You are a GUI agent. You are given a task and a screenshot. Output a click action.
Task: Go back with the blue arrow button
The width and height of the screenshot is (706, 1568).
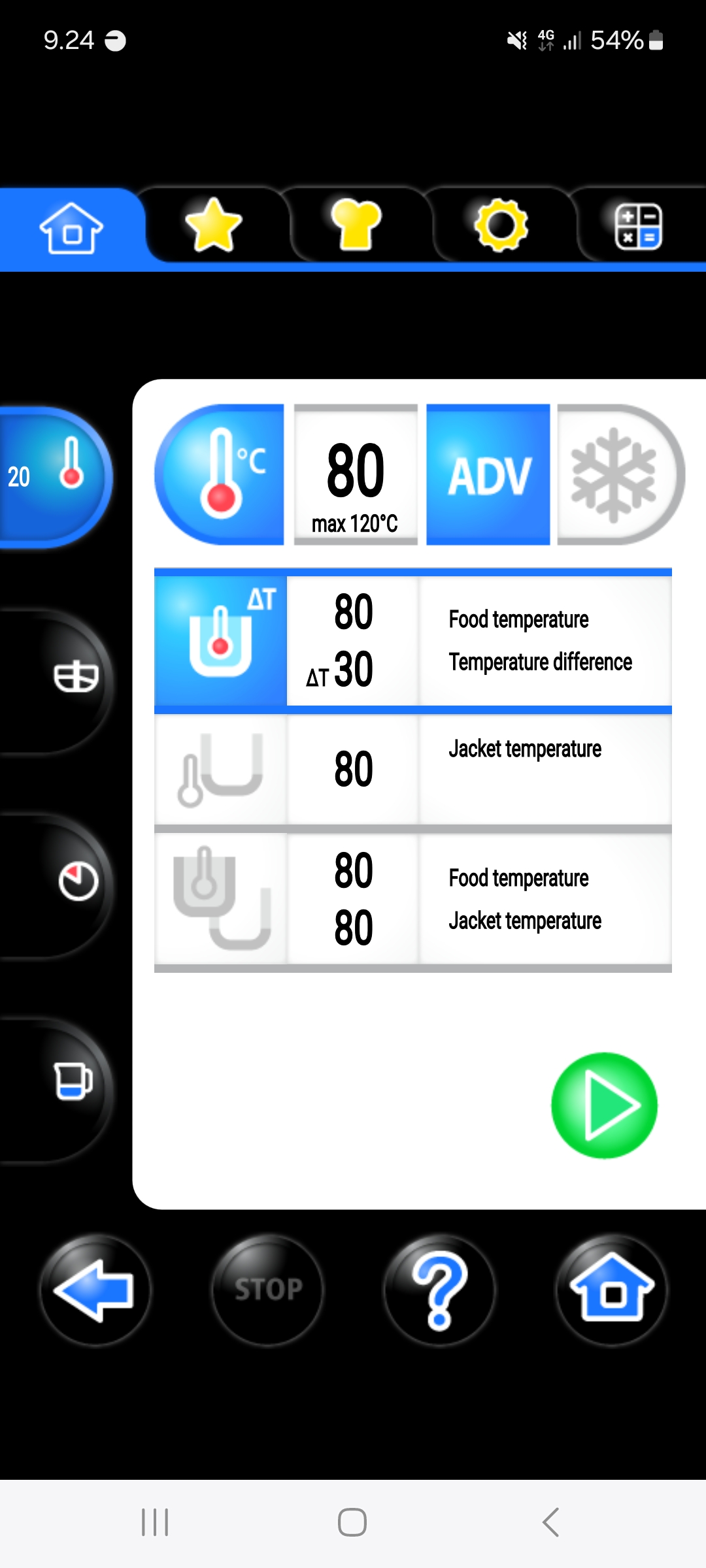[x=95, y=1291]
